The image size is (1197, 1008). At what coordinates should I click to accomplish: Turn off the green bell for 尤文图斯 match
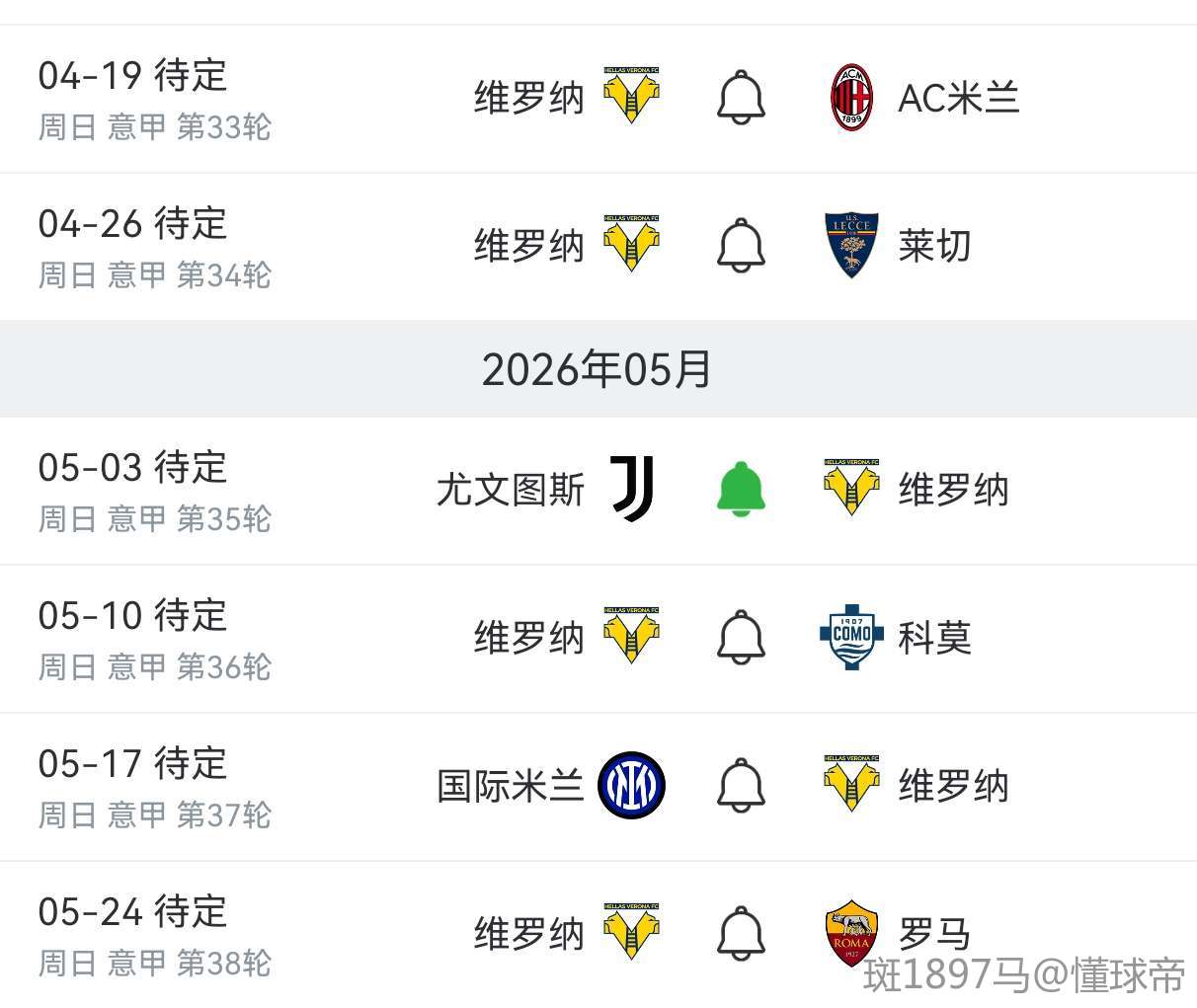(741, 490)
